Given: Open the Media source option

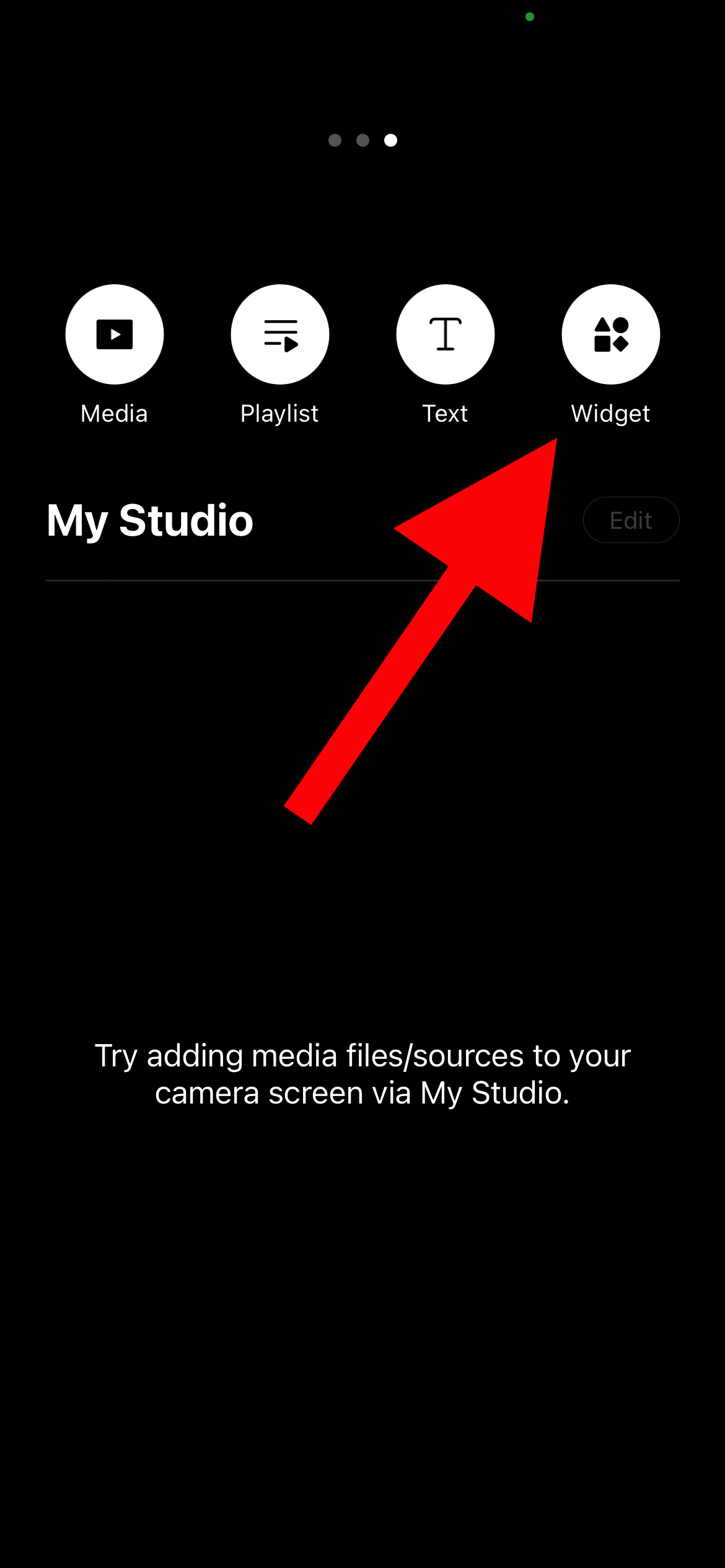Looking at the screenshot, I should pos(115,334).
